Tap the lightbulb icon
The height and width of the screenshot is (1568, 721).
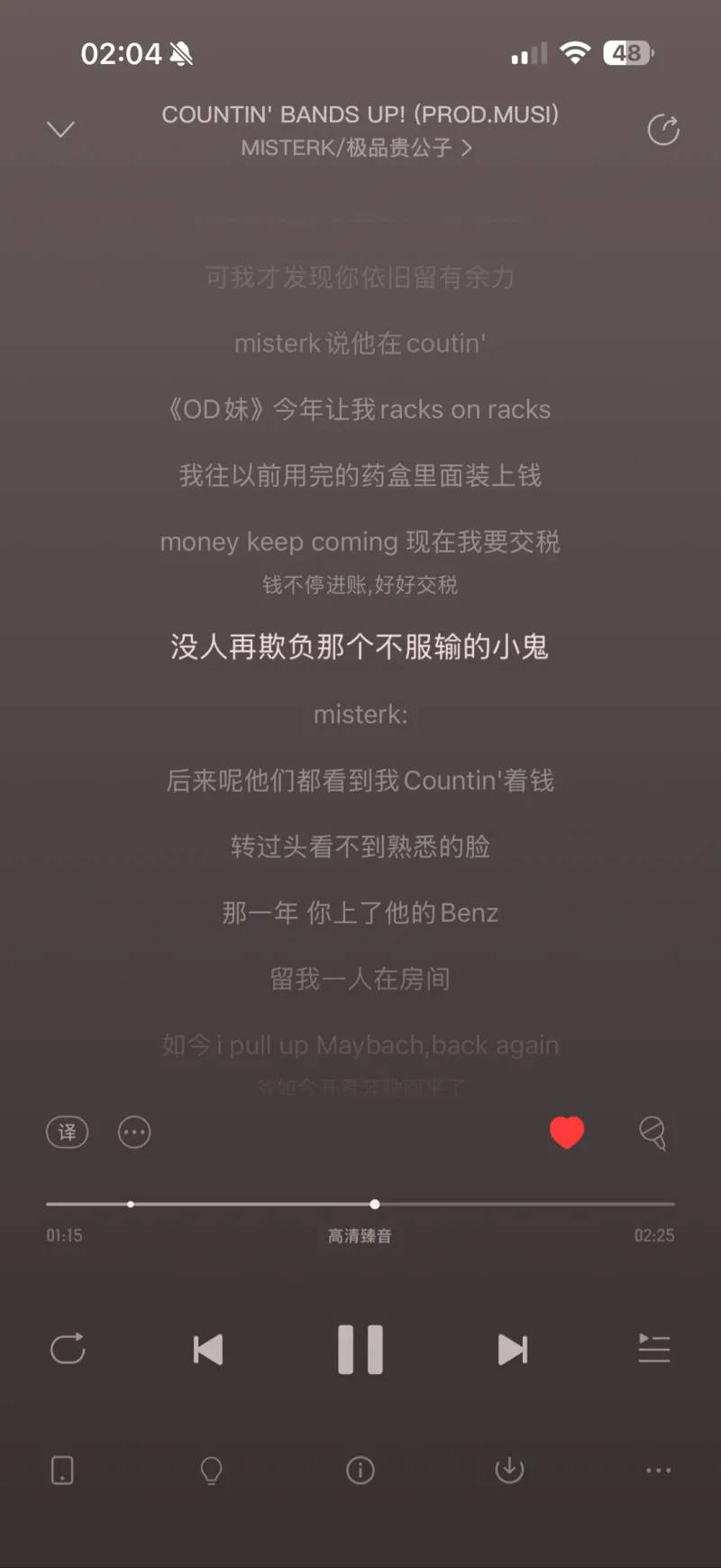tap(211, 1470)
